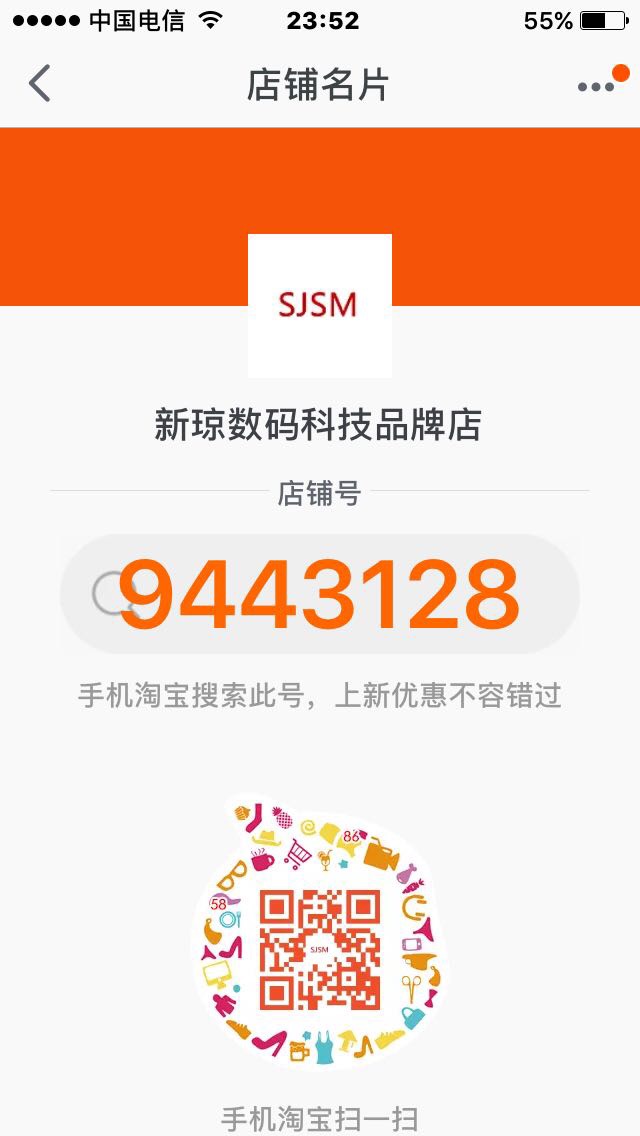Open the three-dot more options menu
This screenshot has width=640, height=1136.
[597, 87]
